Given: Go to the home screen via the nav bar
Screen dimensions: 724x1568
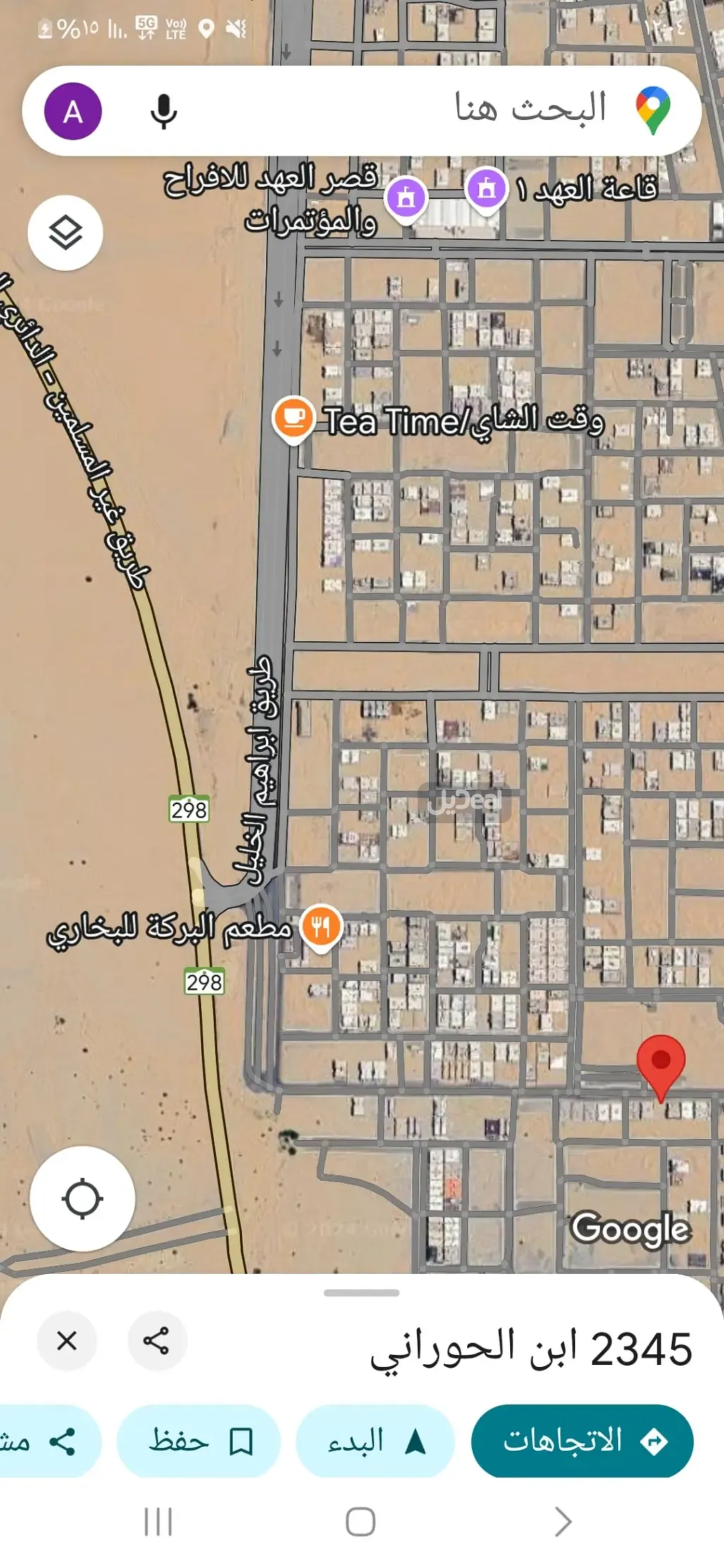Looking at the screenshot, I should point(361,1521).
